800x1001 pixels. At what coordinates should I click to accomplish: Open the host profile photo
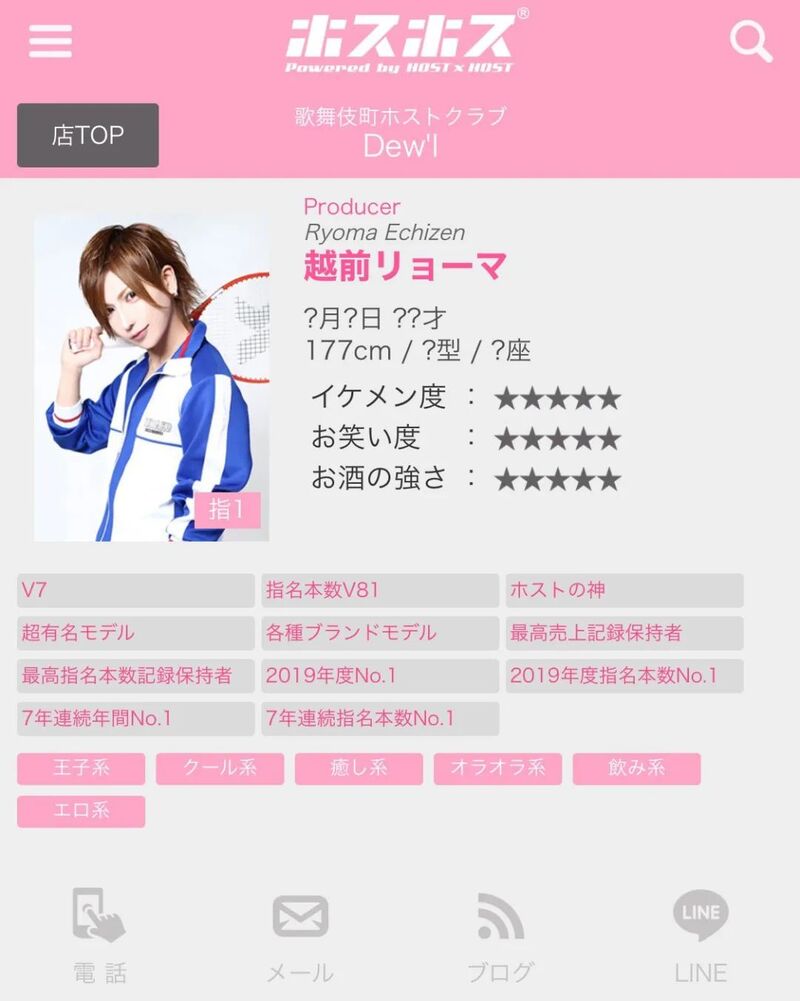pos(152,377)
